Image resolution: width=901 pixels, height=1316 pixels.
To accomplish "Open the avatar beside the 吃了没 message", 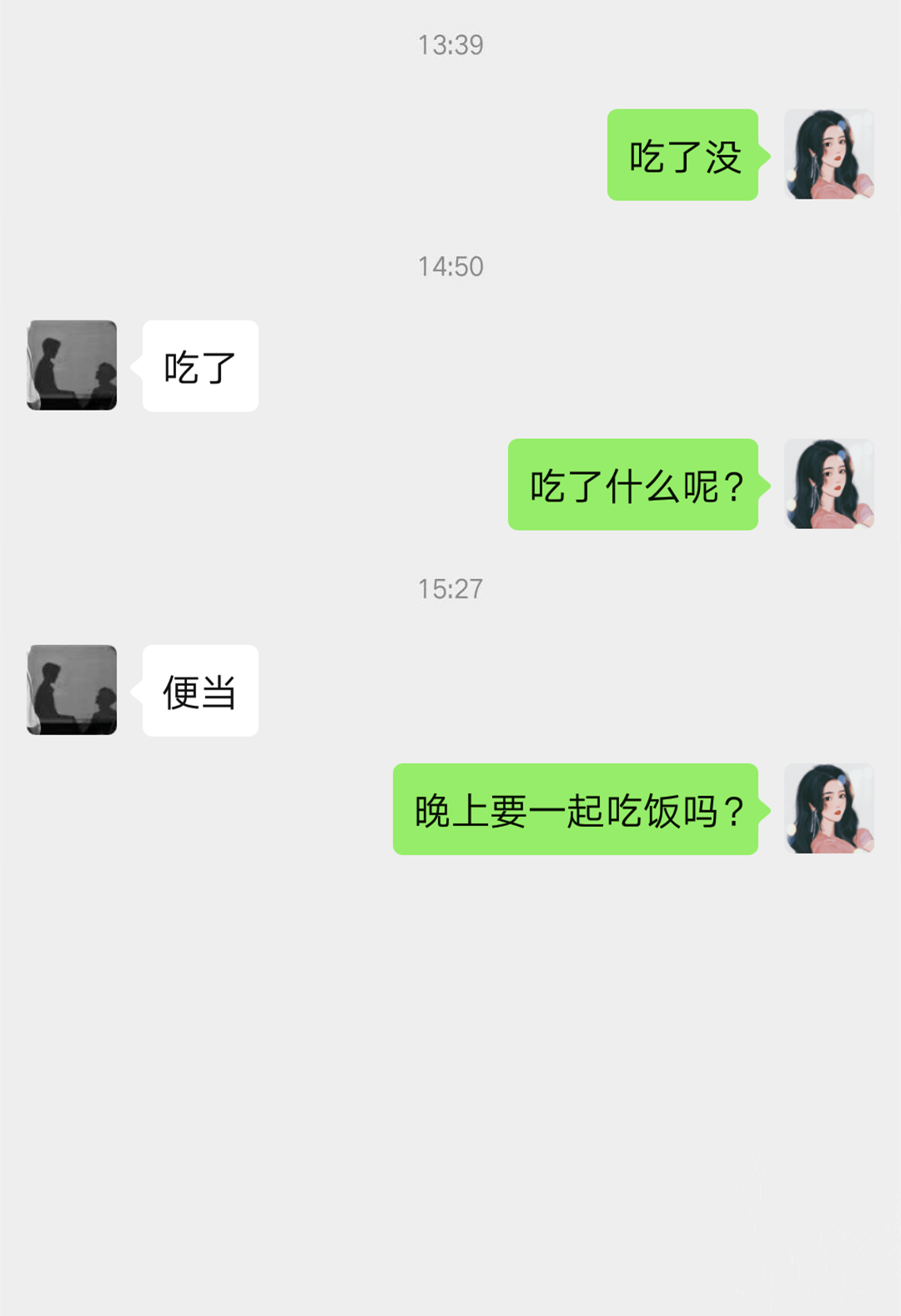I will (828, 154).
